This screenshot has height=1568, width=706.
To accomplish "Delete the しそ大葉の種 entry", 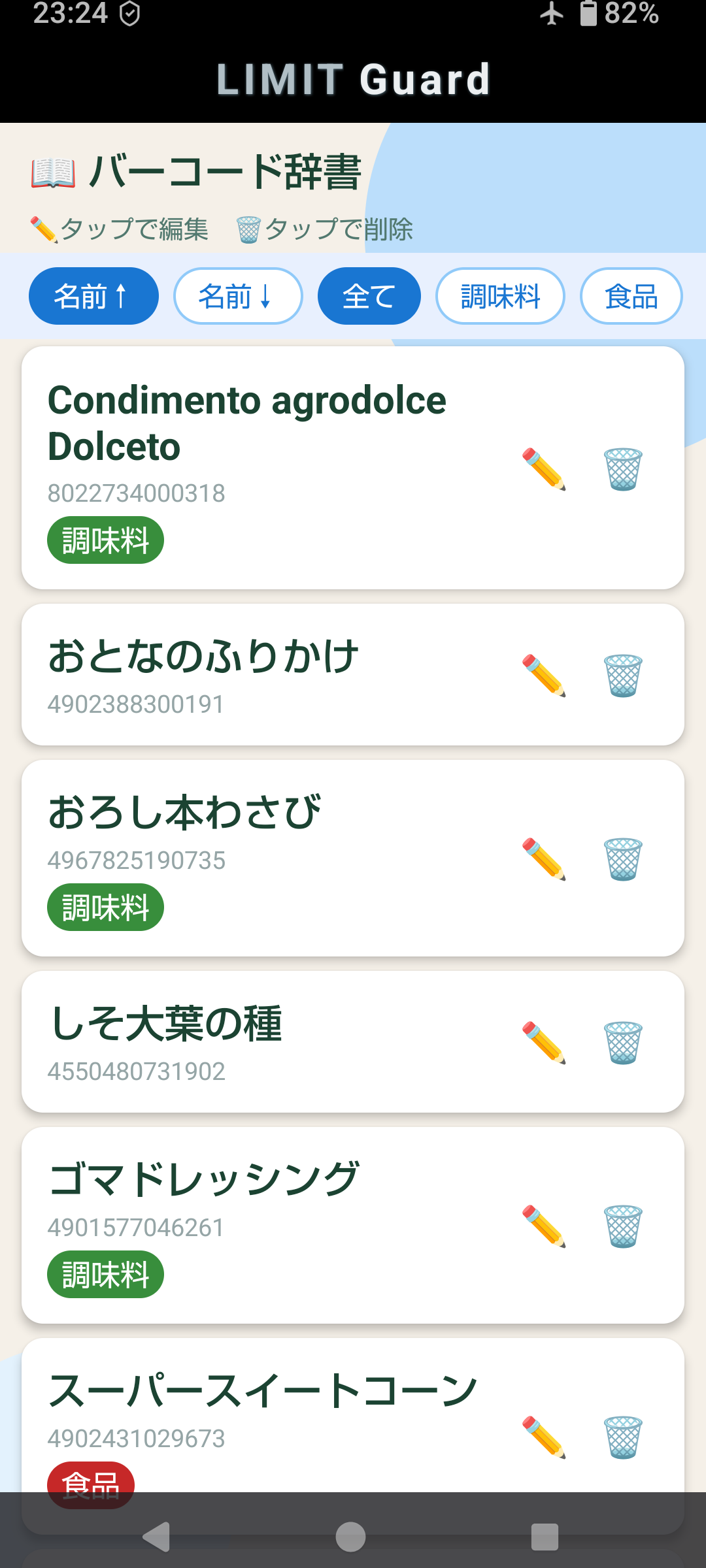I will click(623, 1042).
